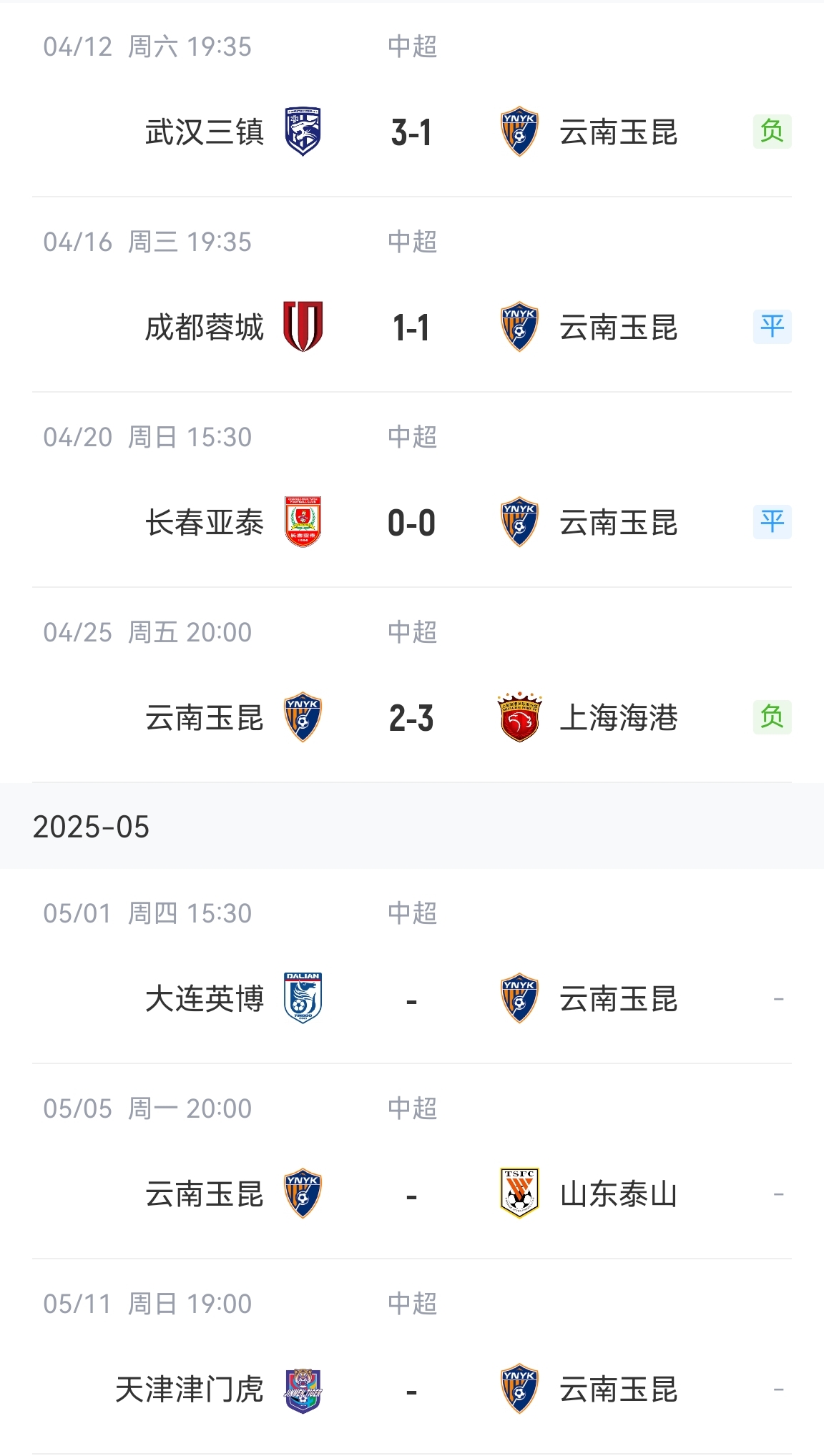The image size is (824, 1456).
Task: Open the 武汉三镇 vs 云南玉昆 match on 04/12
Action: coord(412,100)
